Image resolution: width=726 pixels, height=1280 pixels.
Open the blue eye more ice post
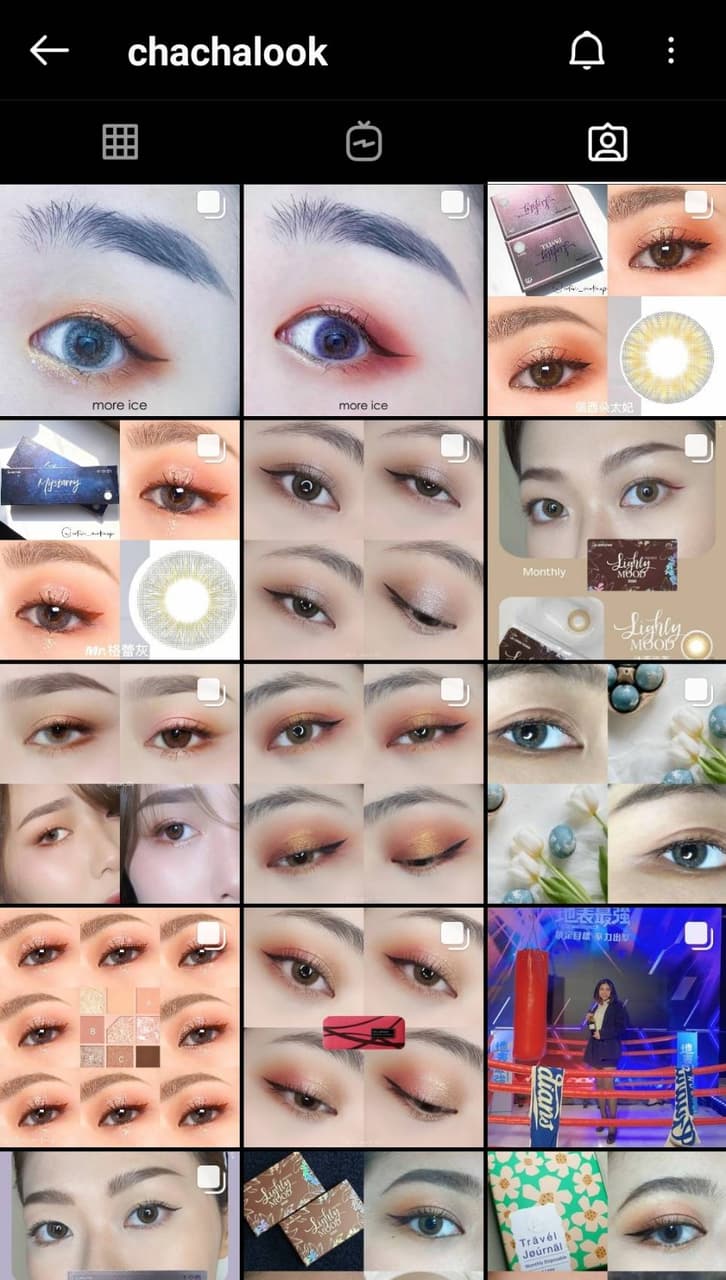[120, 300]
